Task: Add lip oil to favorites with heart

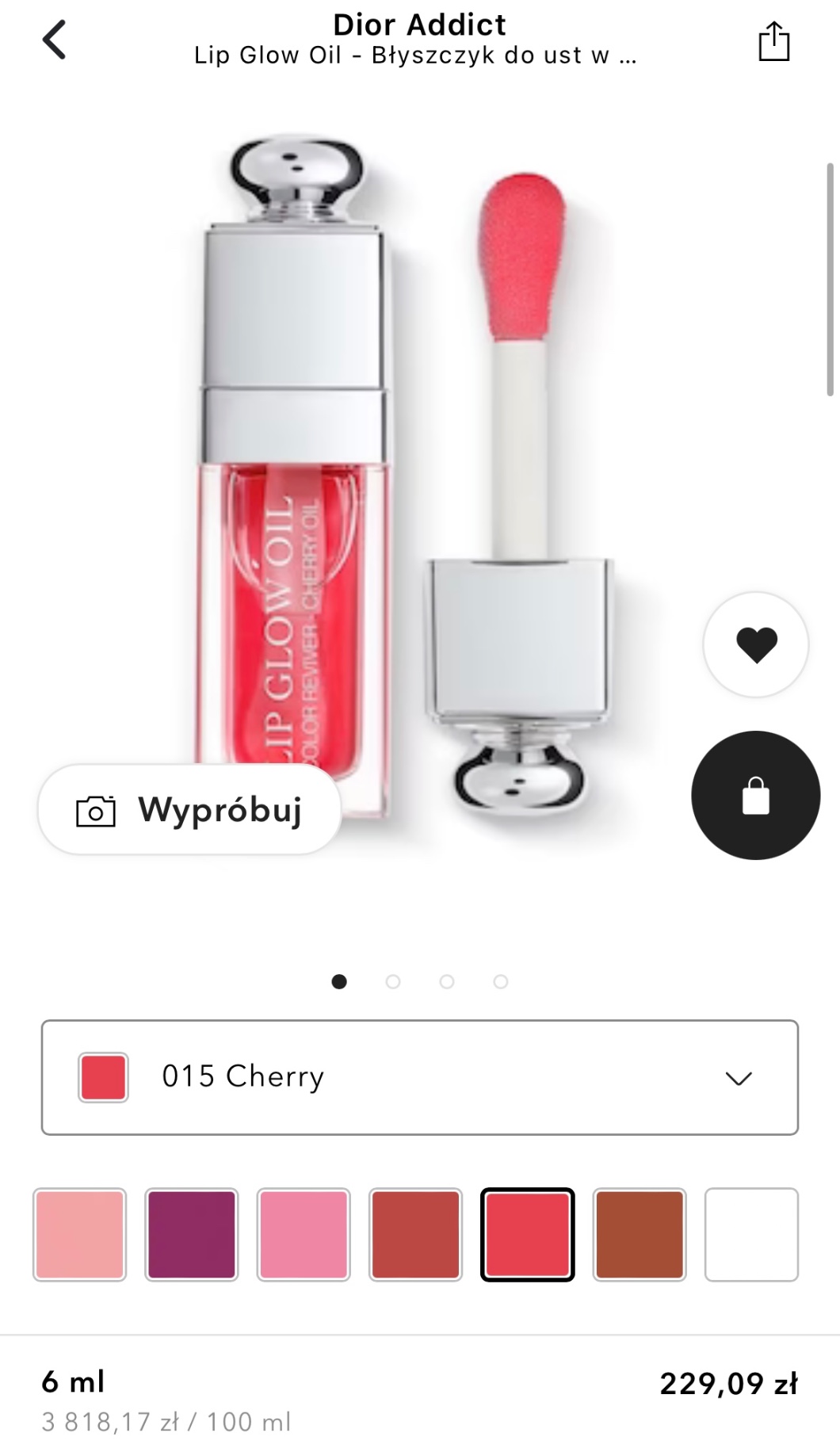Action: [756, 644]
